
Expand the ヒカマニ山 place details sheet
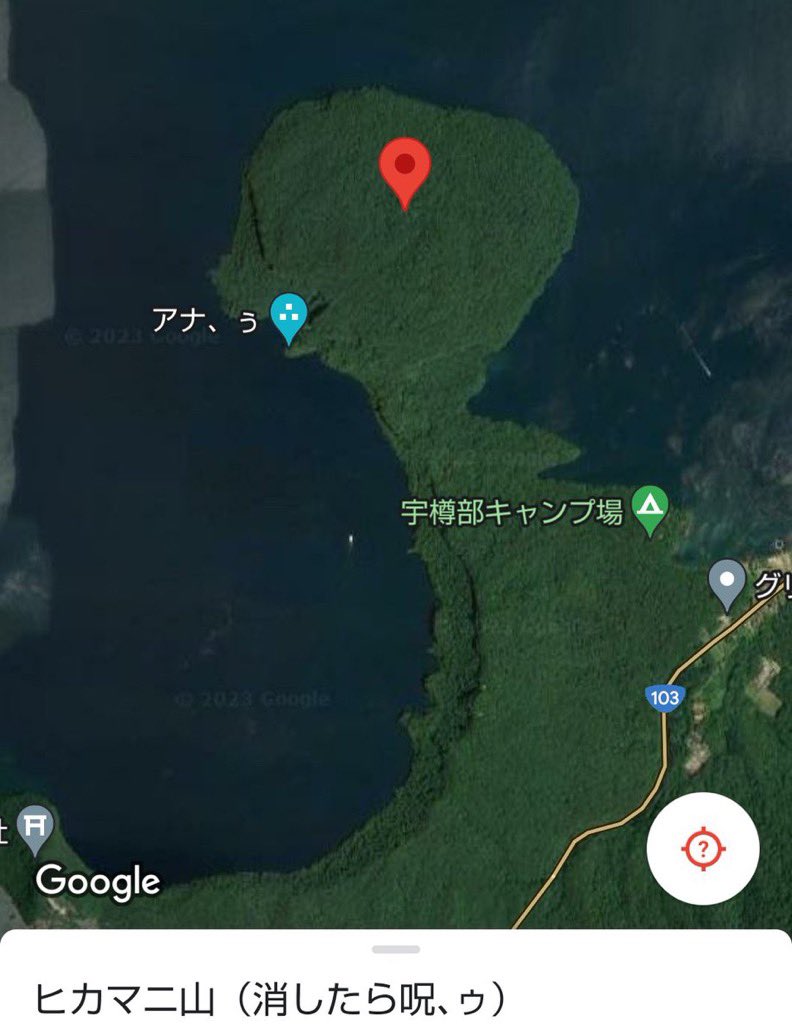pyautogui.click(x=396, y=949)
